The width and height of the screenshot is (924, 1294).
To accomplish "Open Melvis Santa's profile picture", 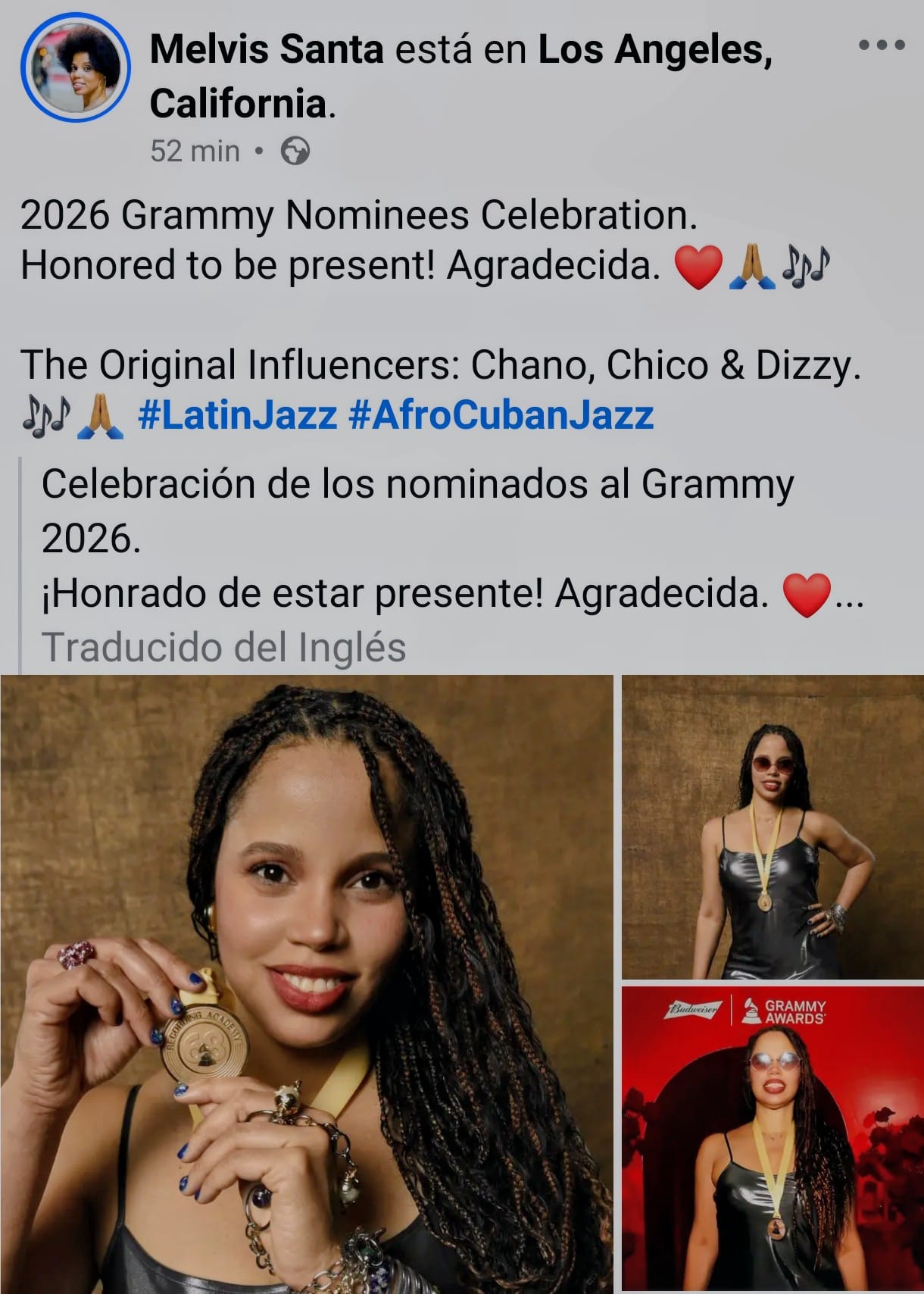I will click(x=75, y=67).
